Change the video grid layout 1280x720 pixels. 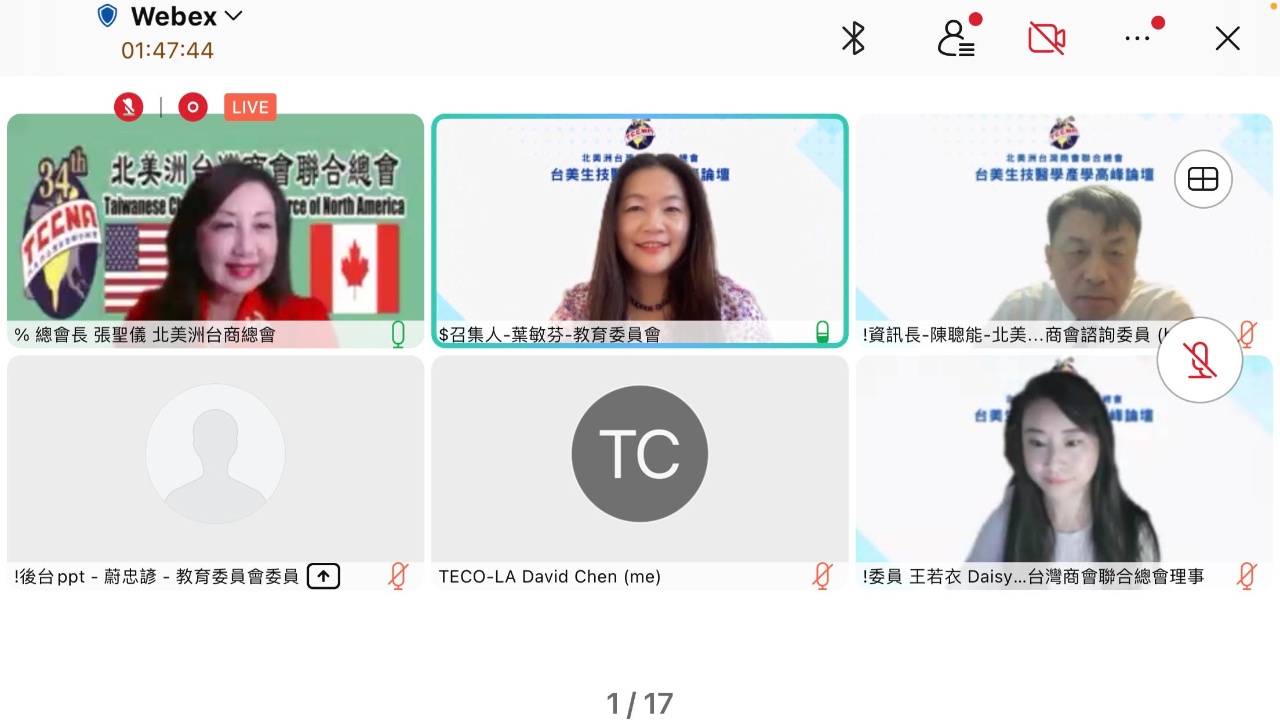click(x=1202, y=179)
